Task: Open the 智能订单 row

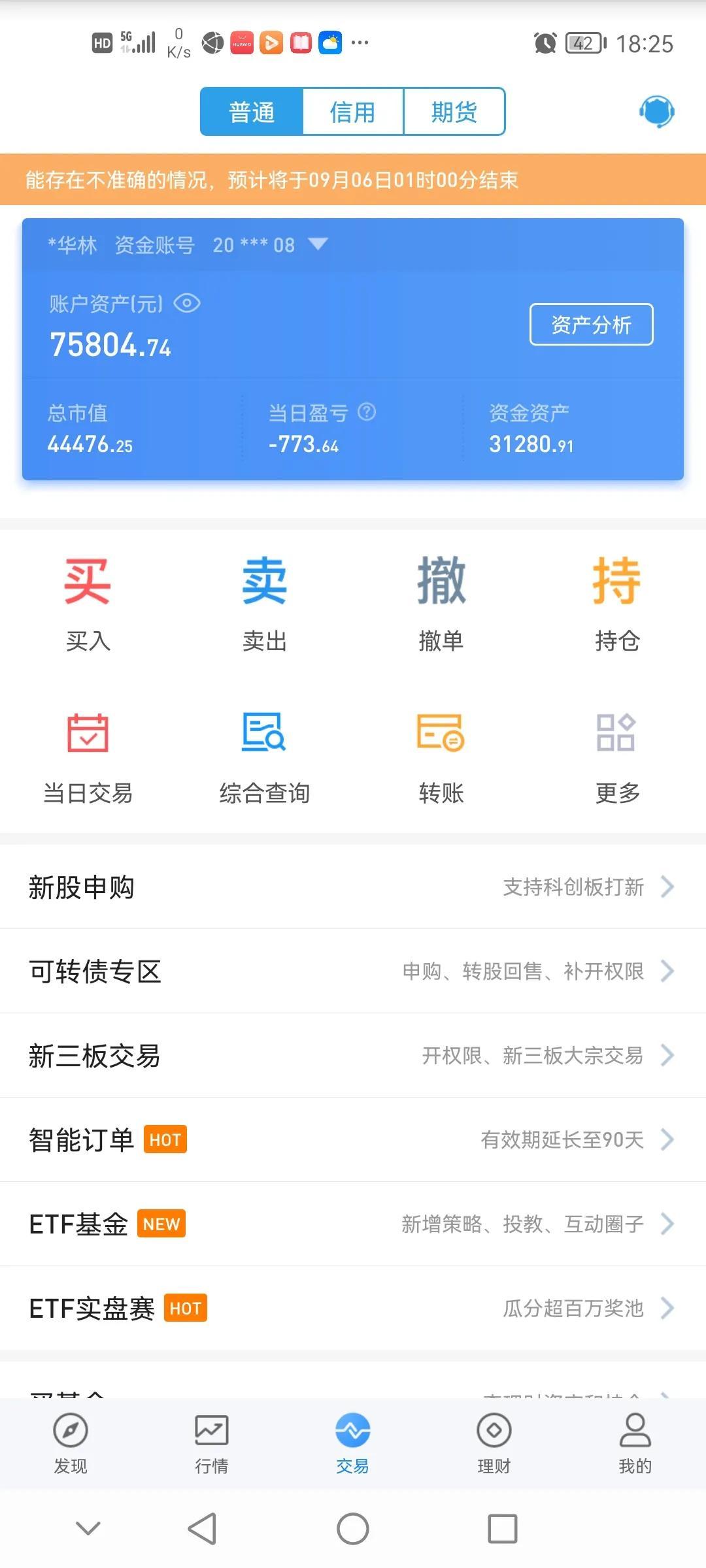Action: click(x=353, y=1140)
